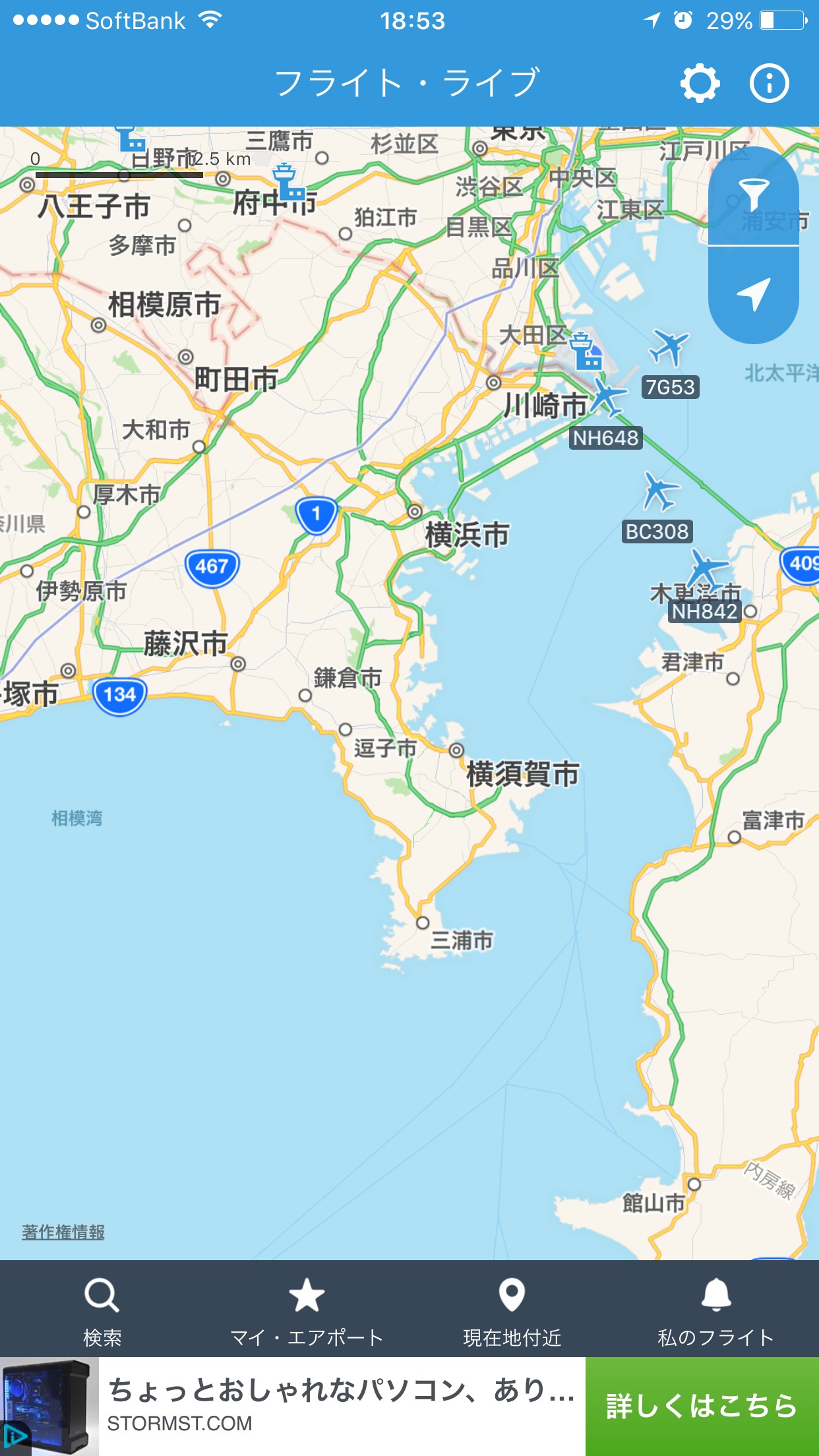Center map on my current location
Viewport: 819px width, 1456px height.
754,295
